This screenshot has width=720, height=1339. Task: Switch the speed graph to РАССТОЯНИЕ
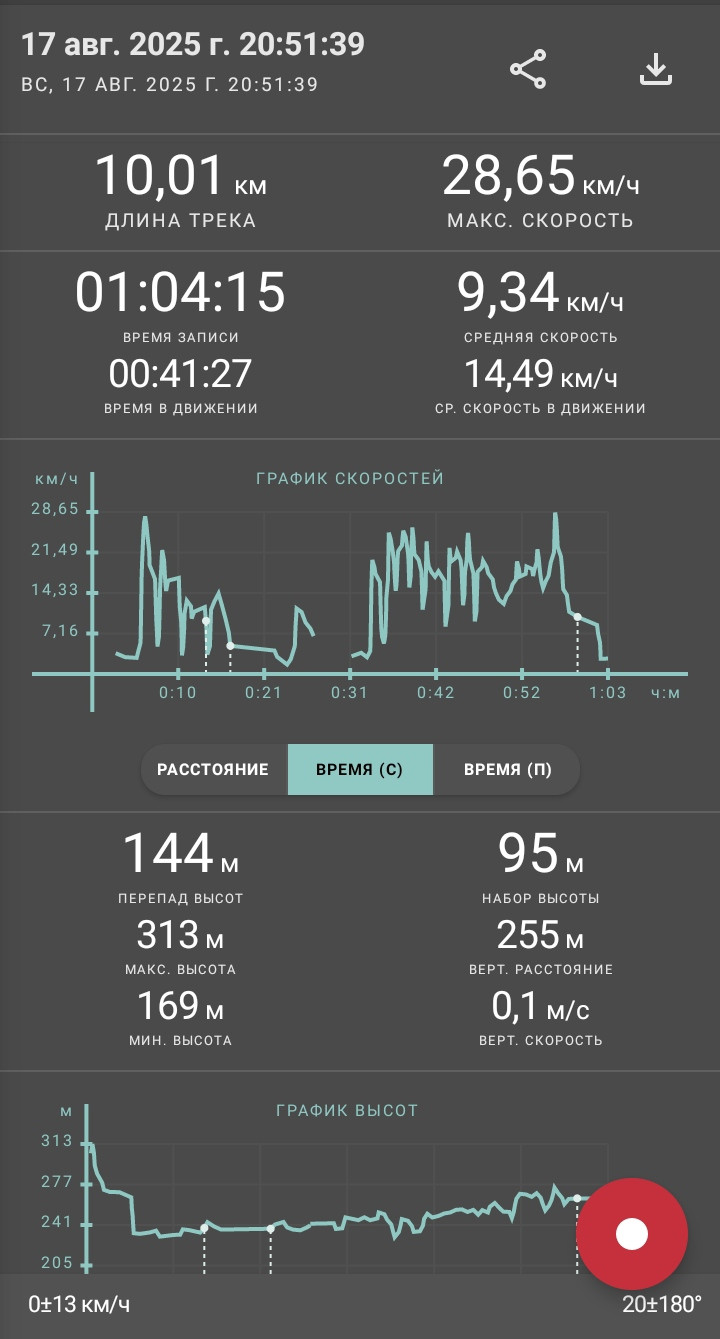(x=213, y=770)
